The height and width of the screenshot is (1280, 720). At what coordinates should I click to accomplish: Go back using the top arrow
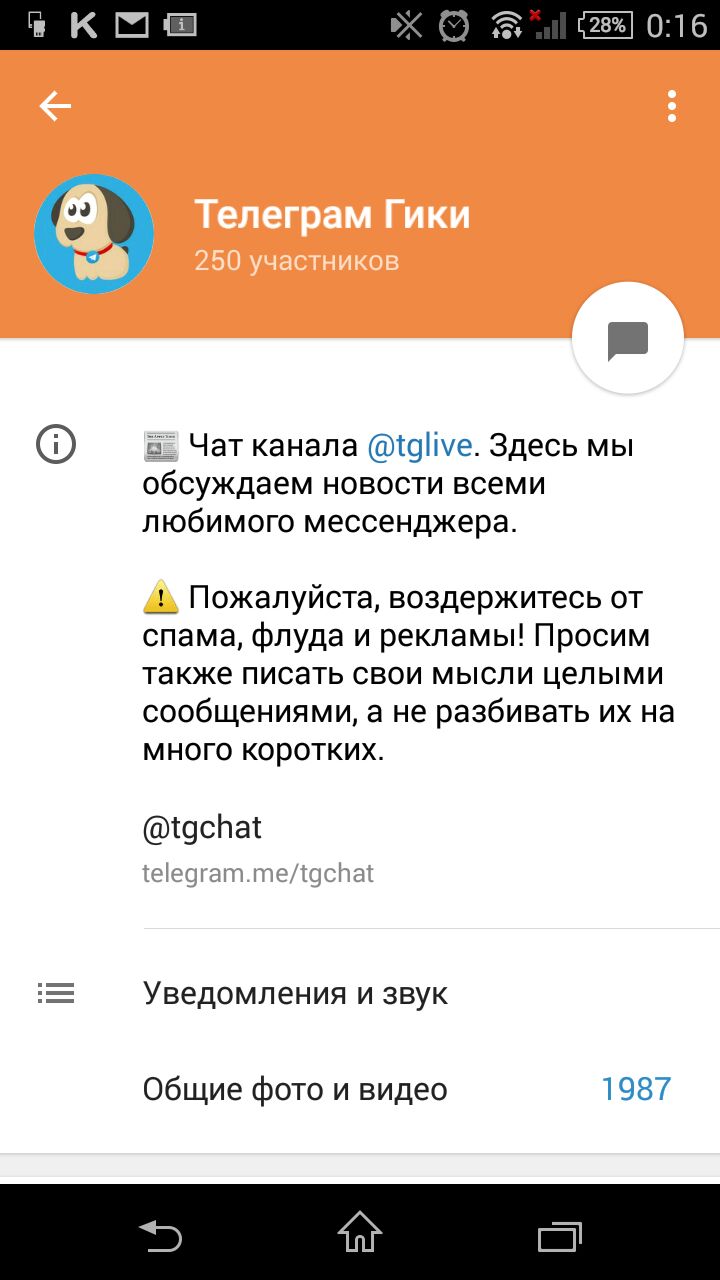[x=55, y=106]
